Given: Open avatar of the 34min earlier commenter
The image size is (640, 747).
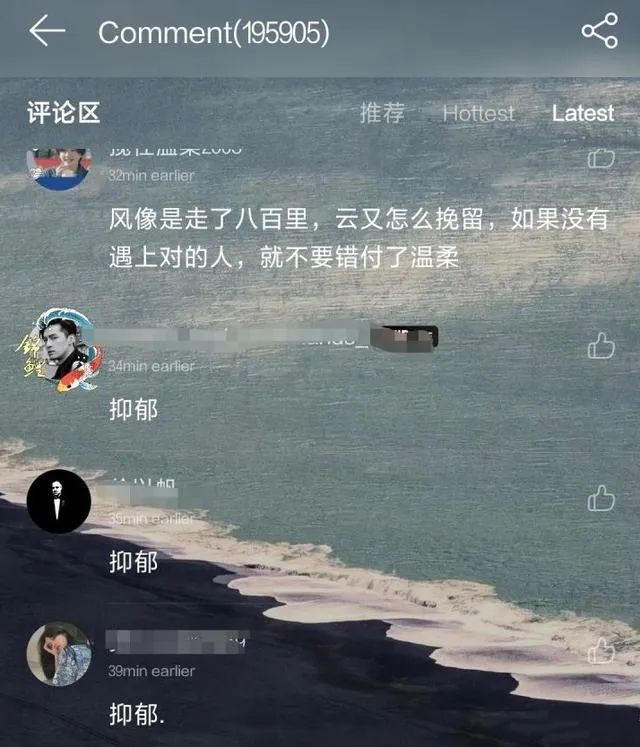Looking at the screenshot, I should coord(59,349).
